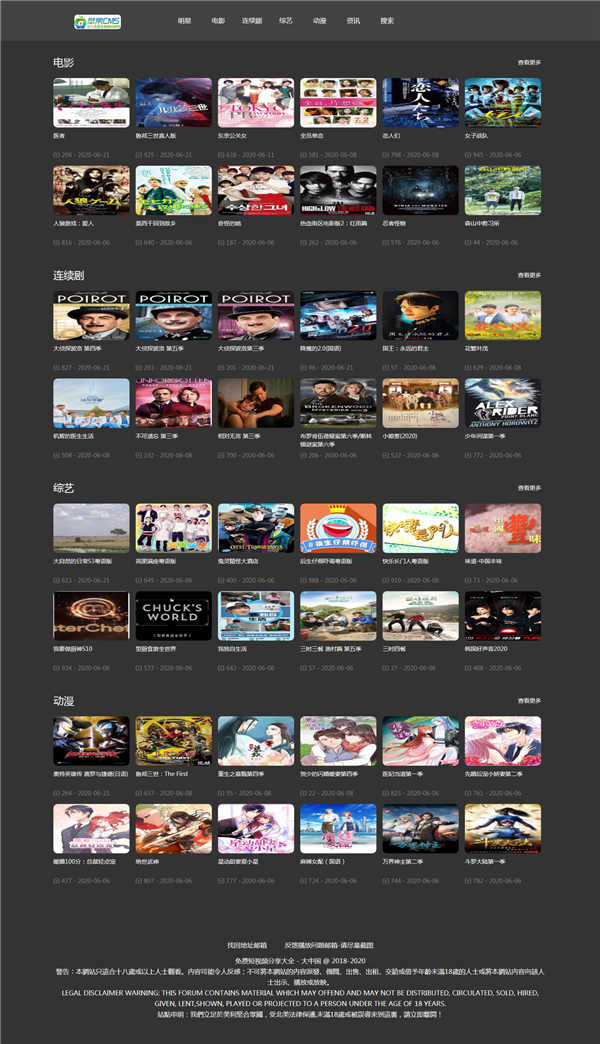600x1044 pixels.
Task: Open the variety show 韩国好声音2020
Action: (502, 615)
